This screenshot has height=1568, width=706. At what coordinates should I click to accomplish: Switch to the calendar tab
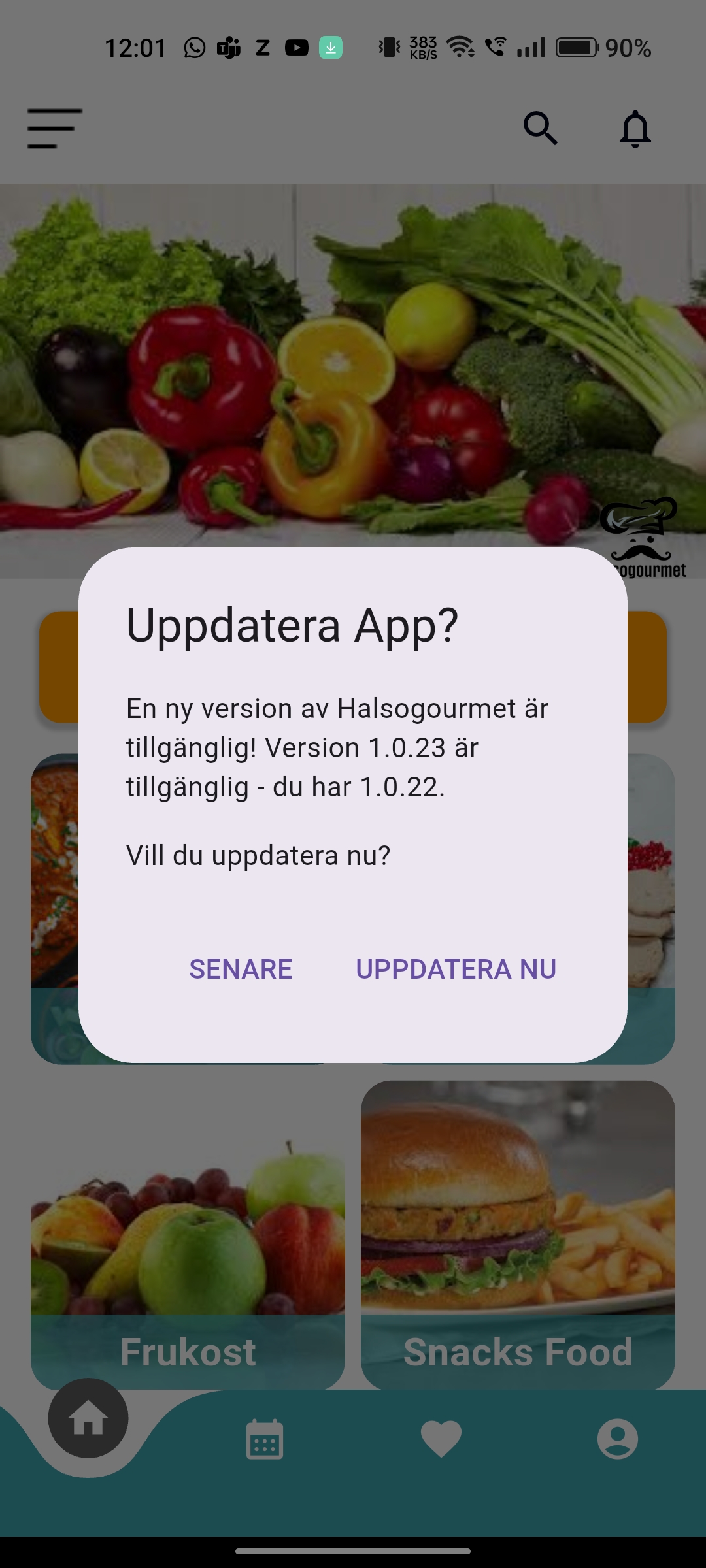[x=265, y=1439]
